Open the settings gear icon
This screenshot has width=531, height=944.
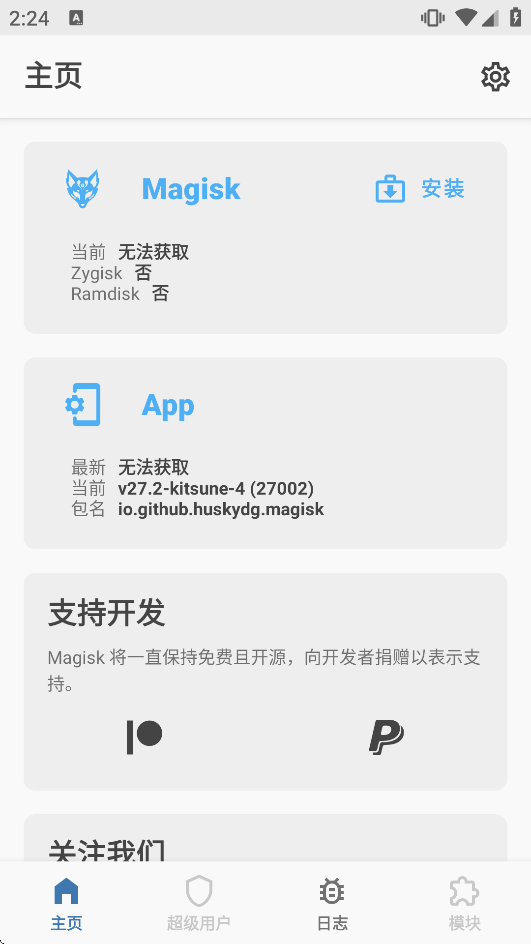click(495, 77)
